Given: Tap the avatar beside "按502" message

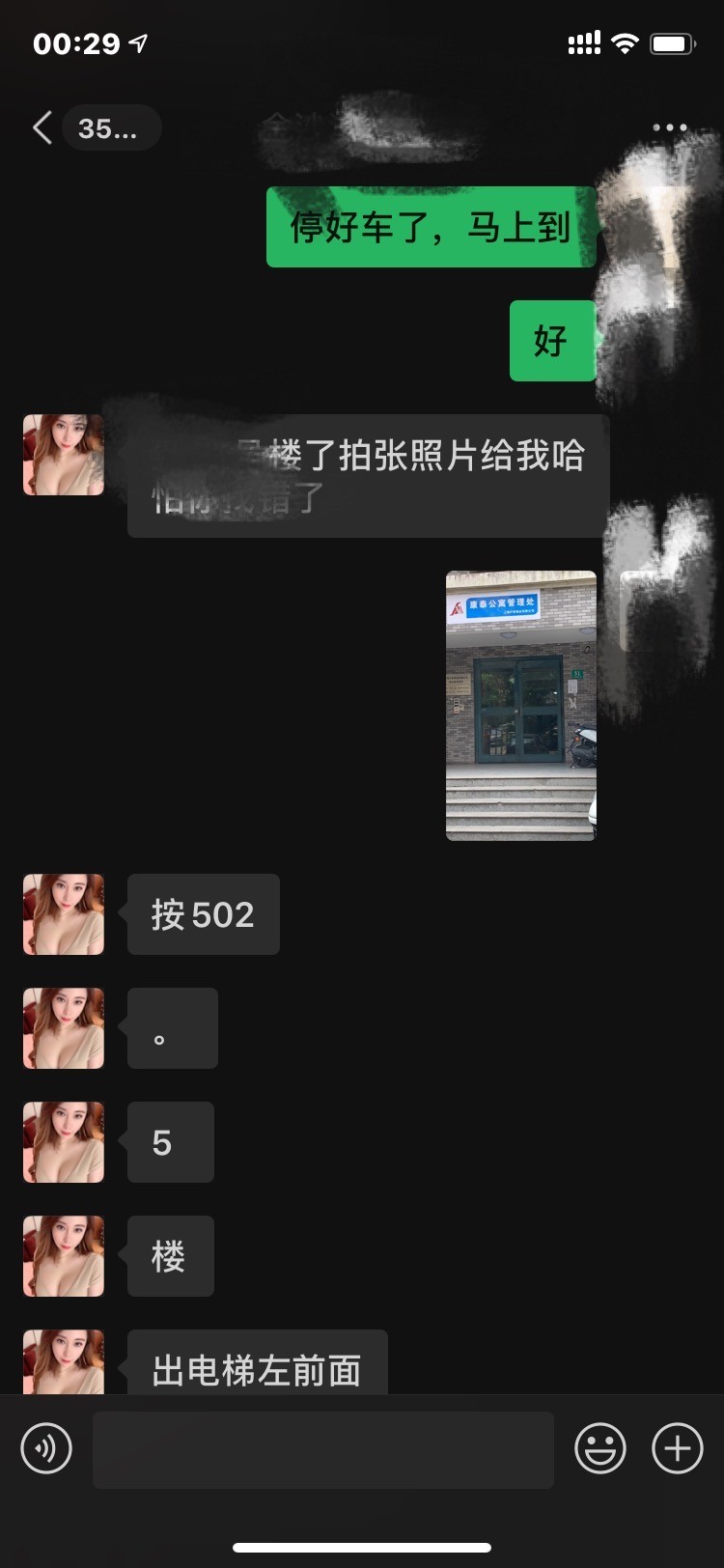Looking at the screenshot, I should (64, 914).
